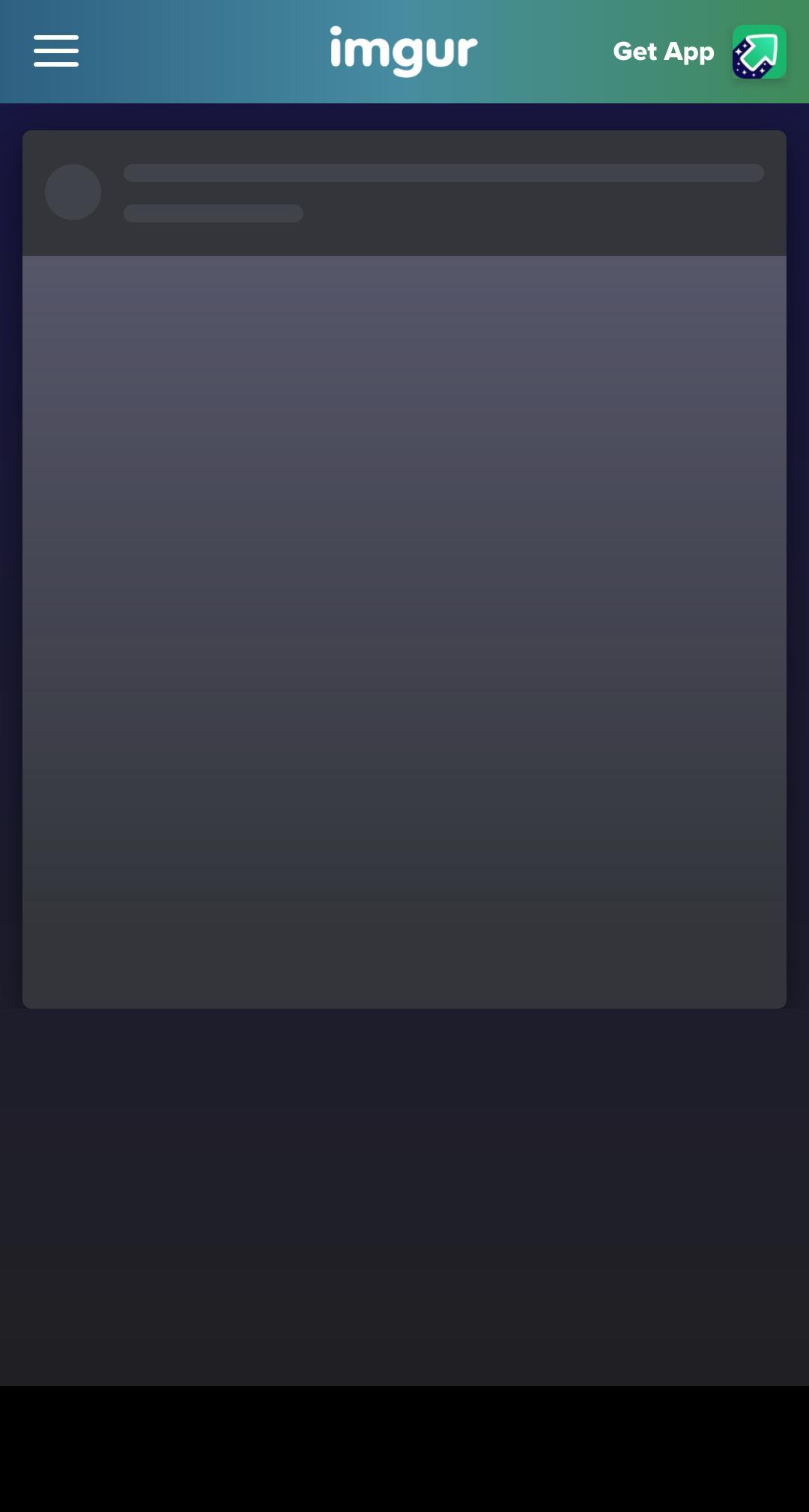Image resolution: width=809 pixels, height=1512 pixels.
Task: Expand the sidebar via the menu button
Action: click(x=55, y=52)
